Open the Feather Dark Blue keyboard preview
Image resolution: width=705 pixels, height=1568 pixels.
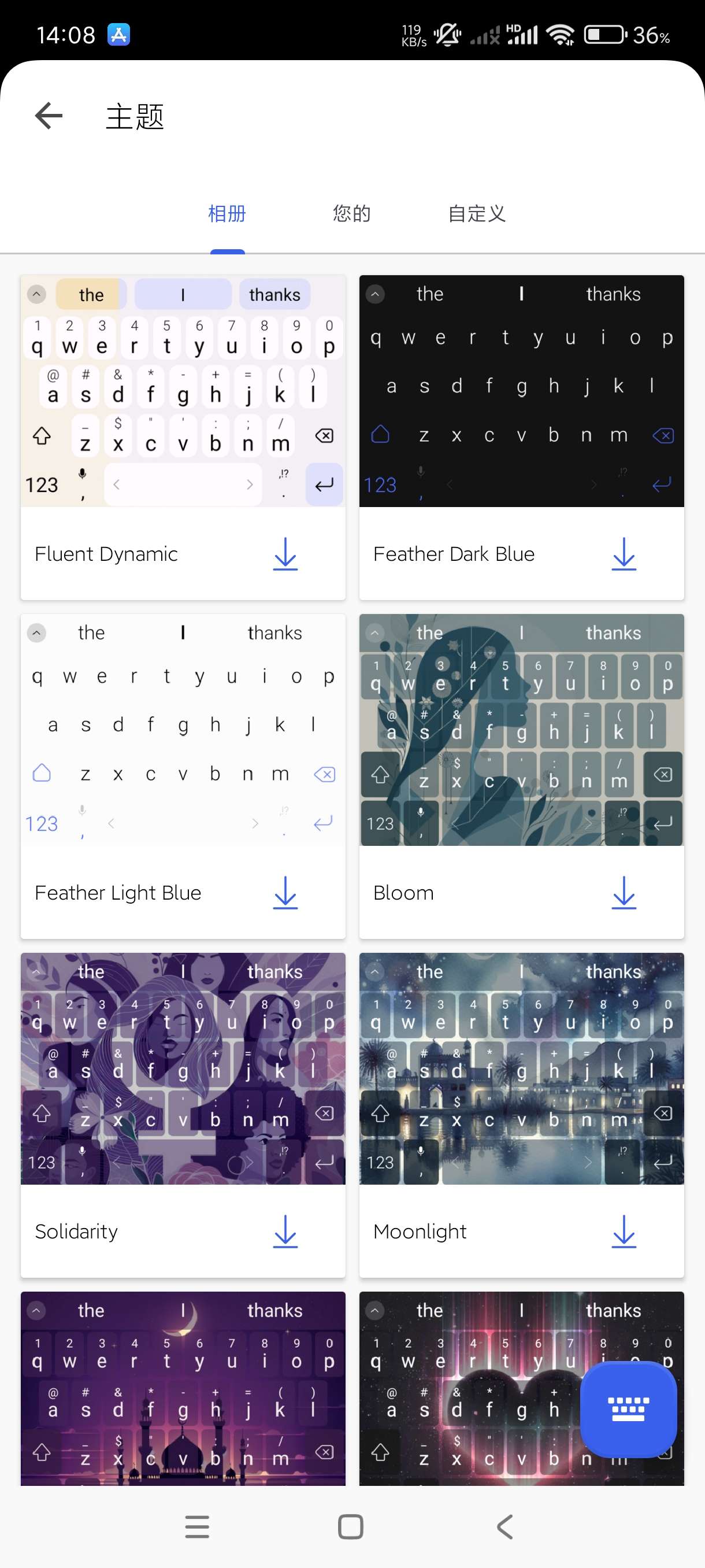tap(521, 391)
